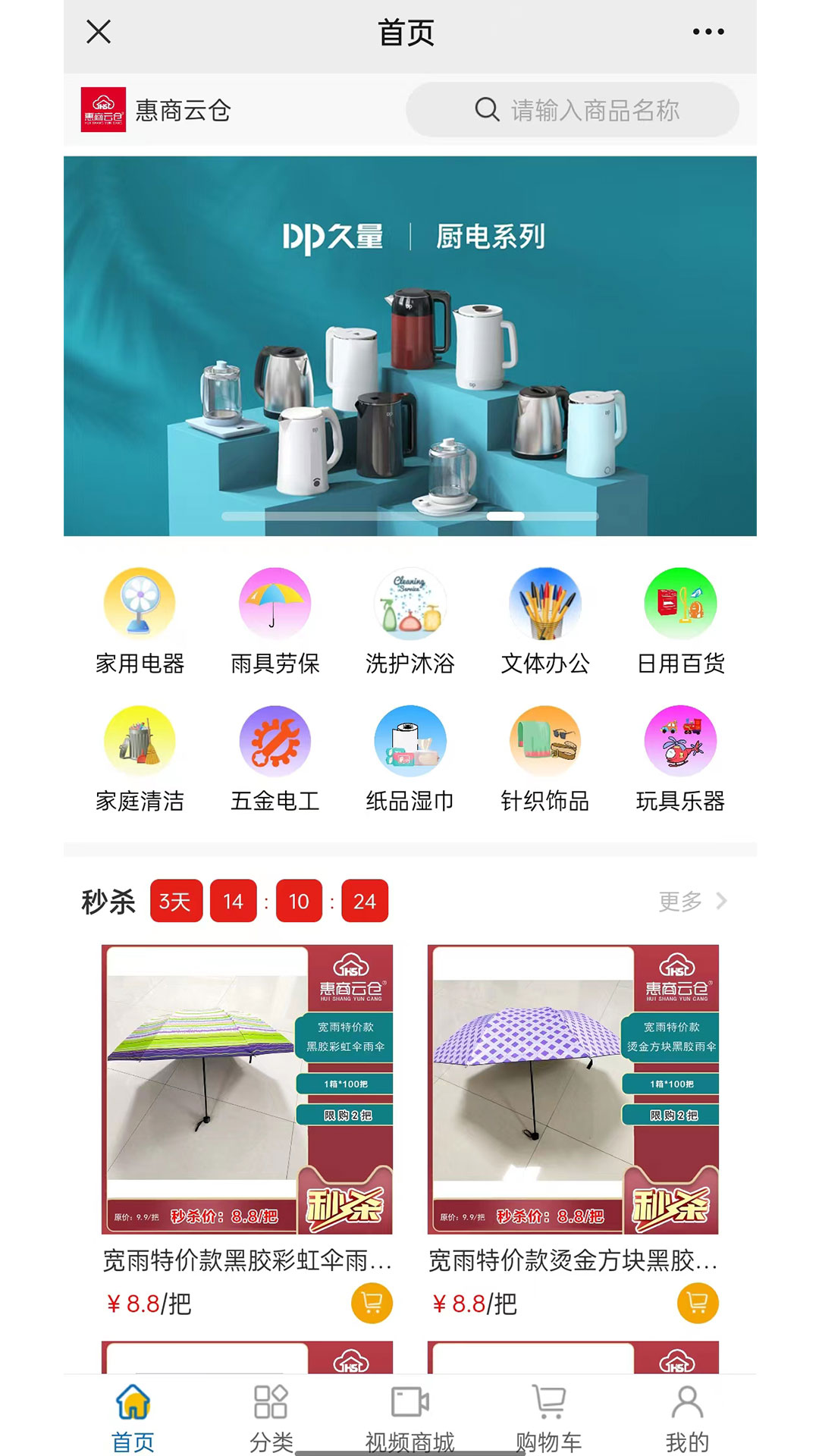Open the 黑胶彩虹伞 product card
This screenshot has width=819, height=1456.
click(247, 1089)
